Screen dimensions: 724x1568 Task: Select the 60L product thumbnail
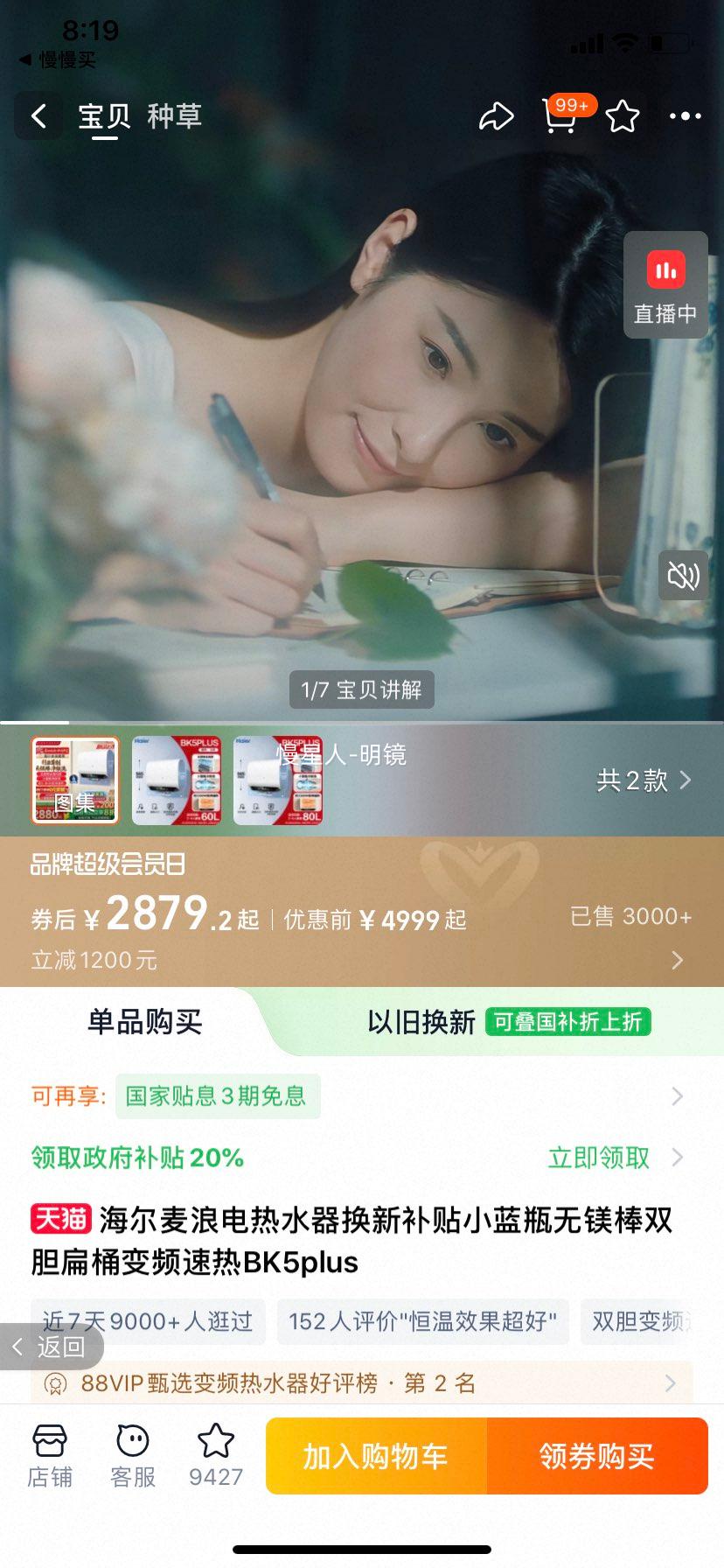(177, 780)
